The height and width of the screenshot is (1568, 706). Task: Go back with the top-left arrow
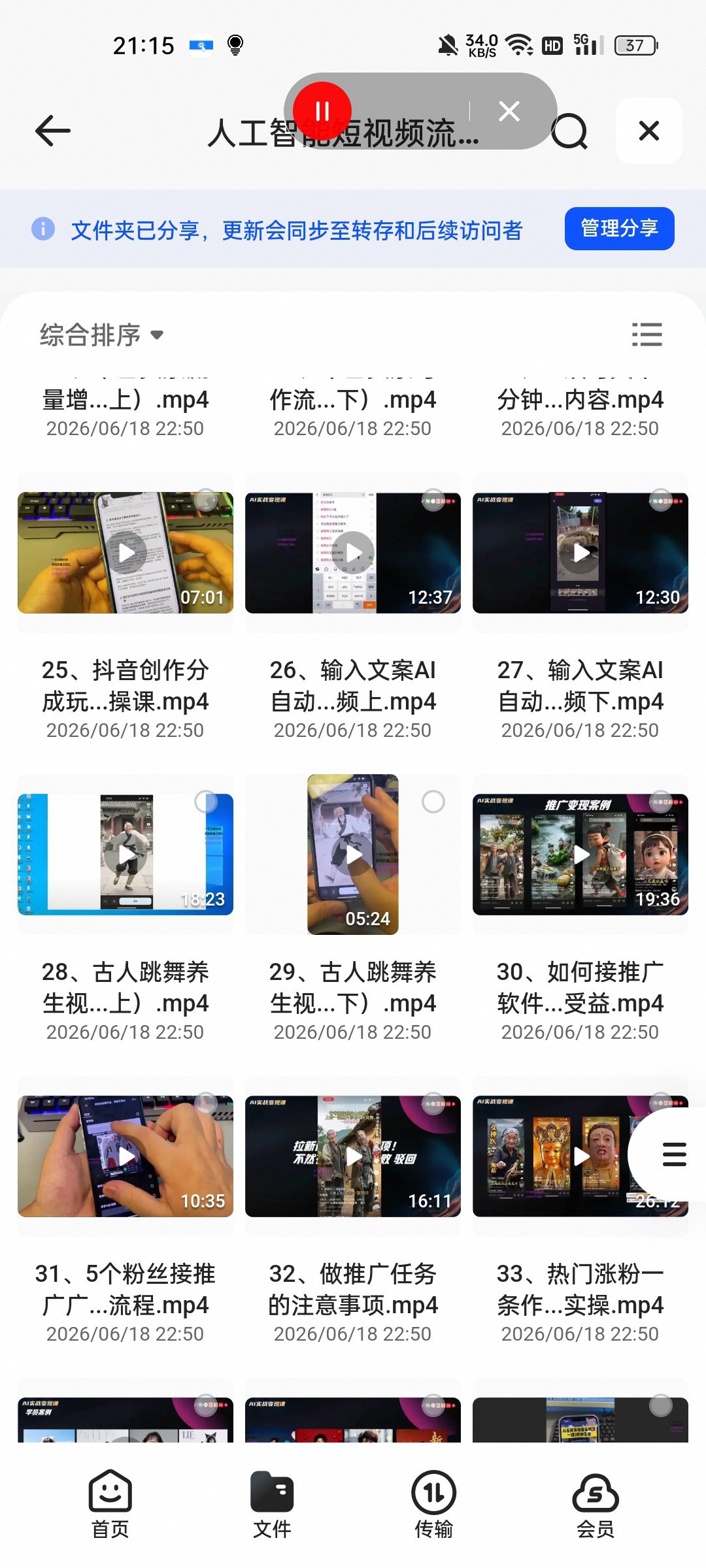tap(52, 131)
